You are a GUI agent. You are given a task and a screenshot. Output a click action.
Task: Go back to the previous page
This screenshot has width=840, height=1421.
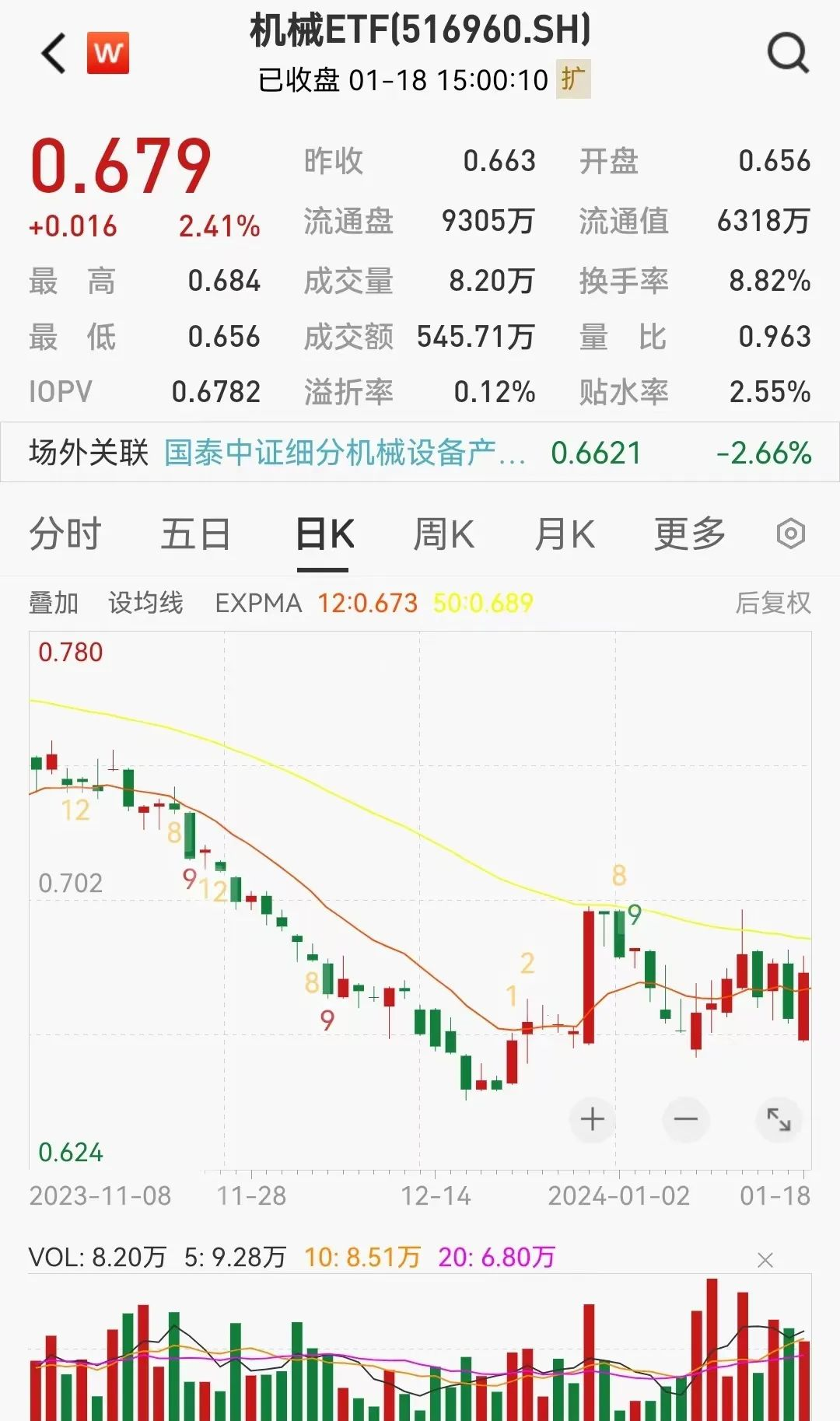[x=54, y=53]
